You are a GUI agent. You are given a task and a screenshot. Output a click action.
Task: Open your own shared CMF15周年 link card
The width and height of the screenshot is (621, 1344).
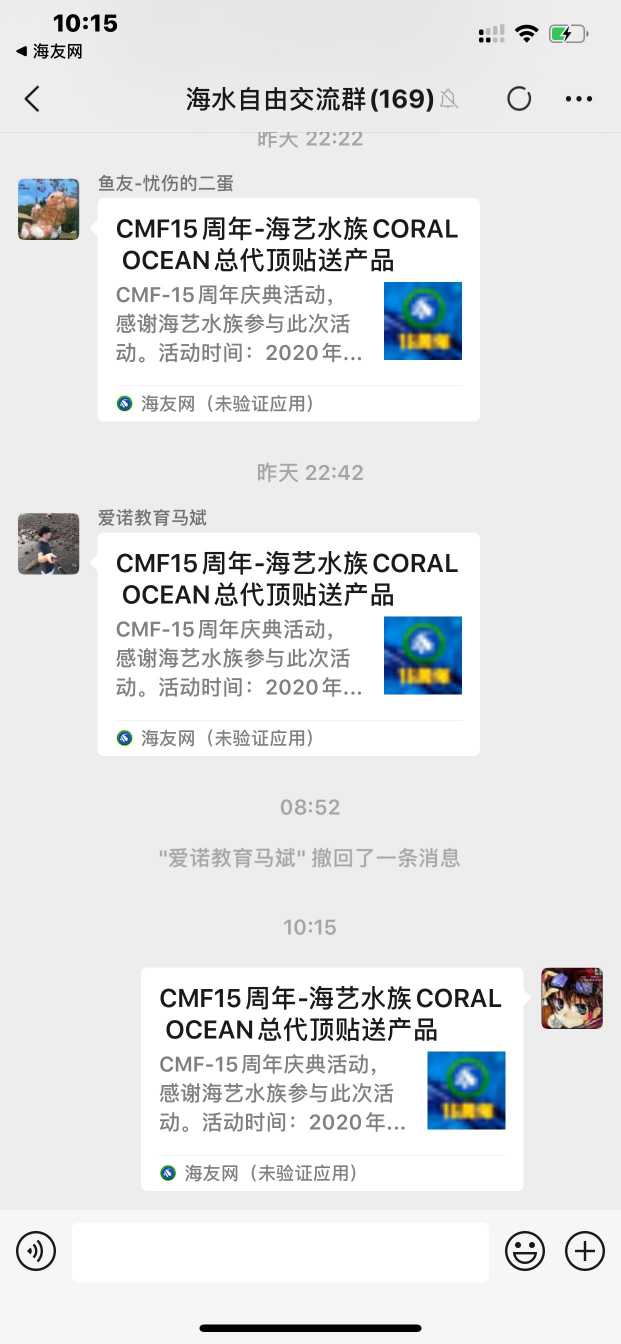(x=332, y=1079)
